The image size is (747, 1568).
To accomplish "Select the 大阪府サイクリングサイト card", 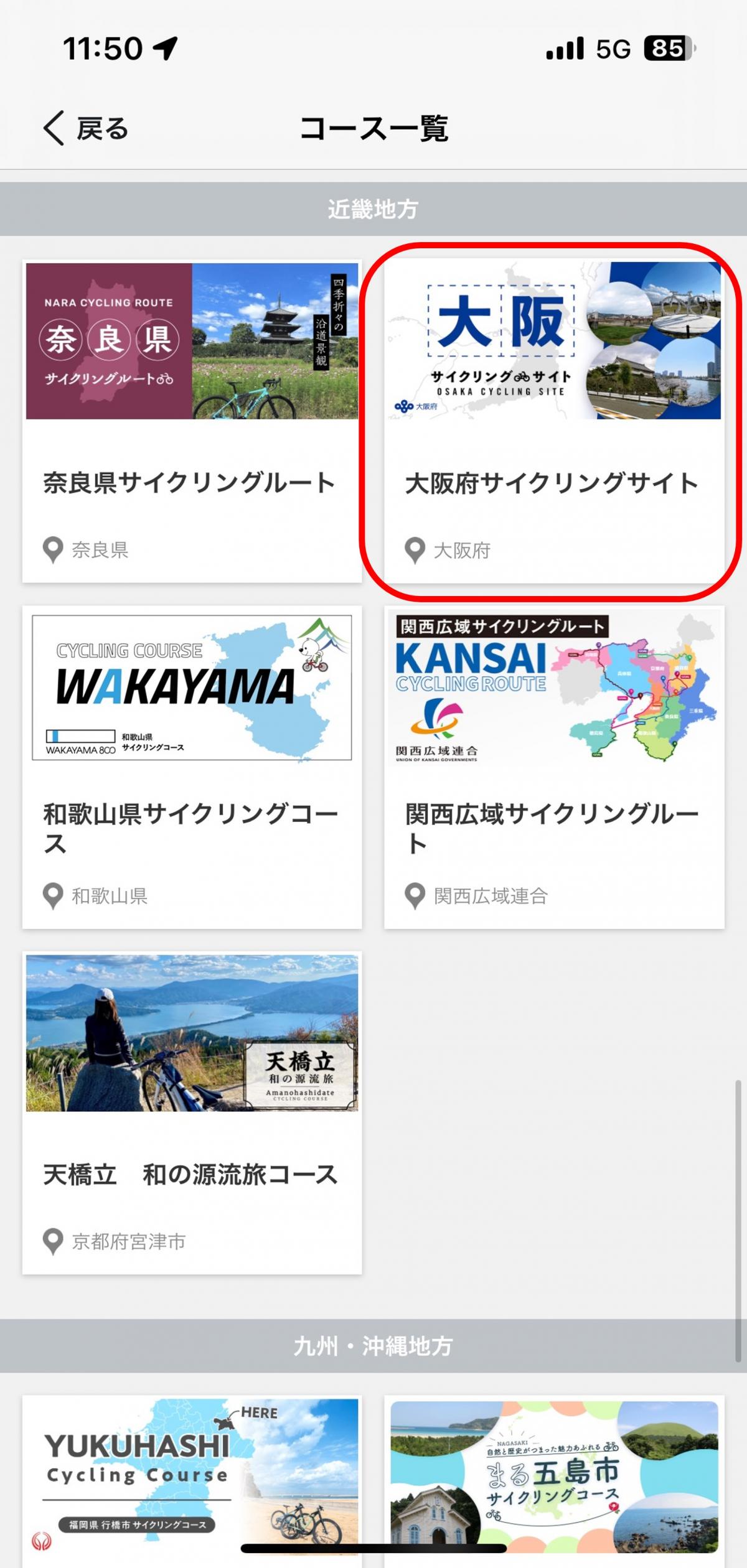I will coord(553,421).
